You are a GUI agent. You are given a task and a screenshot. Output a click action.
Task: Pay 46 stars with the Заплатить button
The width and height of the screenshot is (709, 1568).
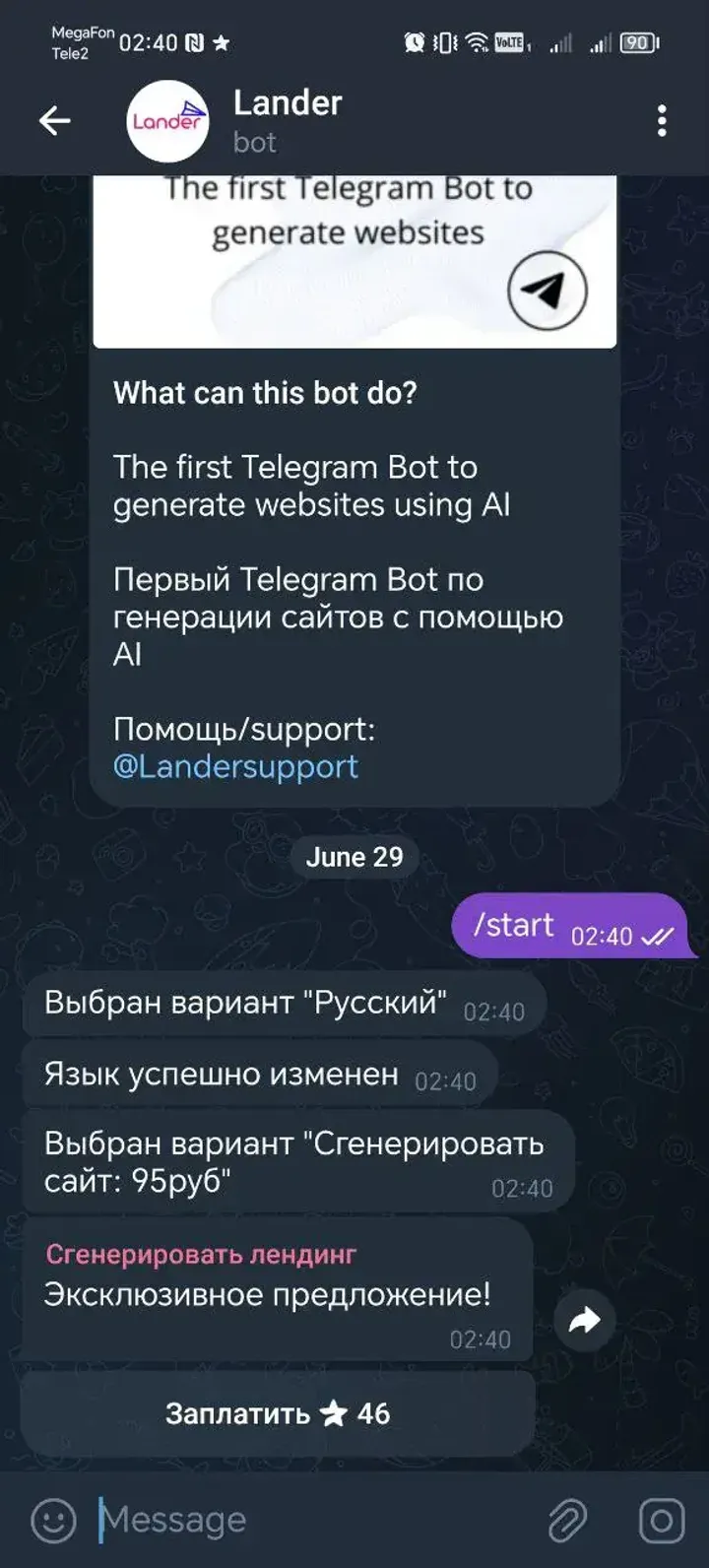click(x=278, y=1414)
